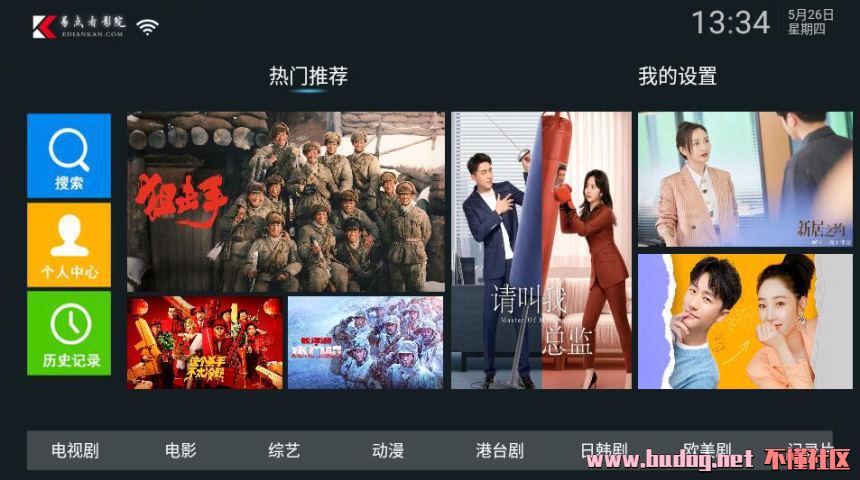Select the 港台剧 category

(499, 451)
